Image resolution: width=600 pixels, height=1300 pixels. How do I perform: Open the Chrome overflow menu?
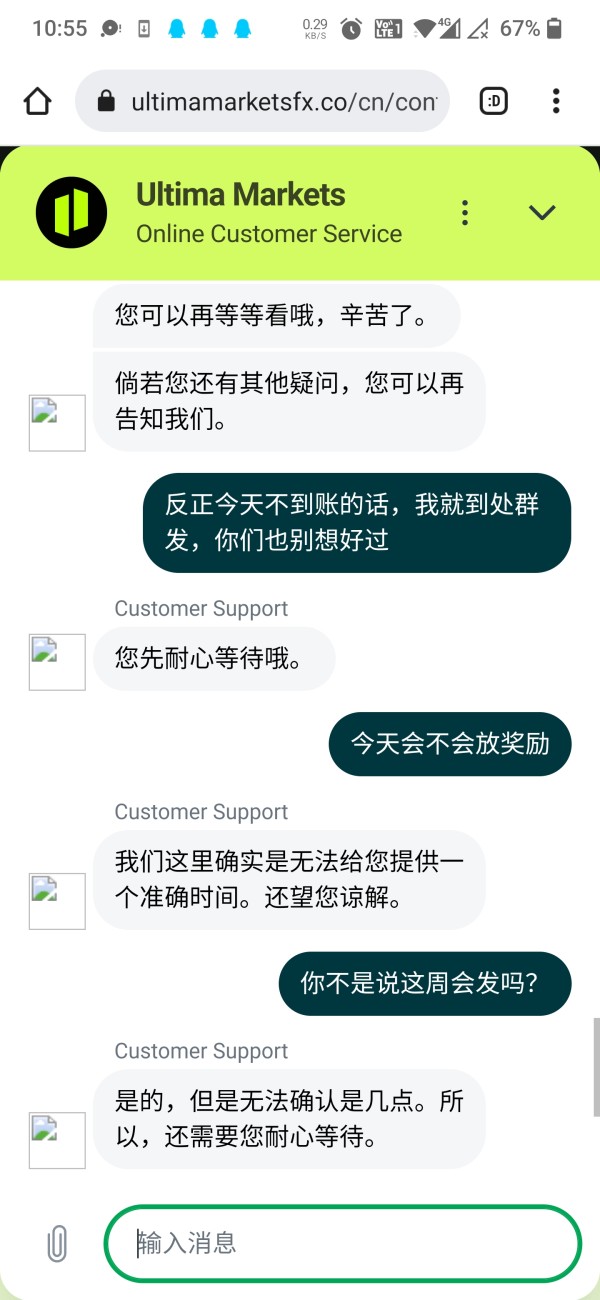pos(556,101)
